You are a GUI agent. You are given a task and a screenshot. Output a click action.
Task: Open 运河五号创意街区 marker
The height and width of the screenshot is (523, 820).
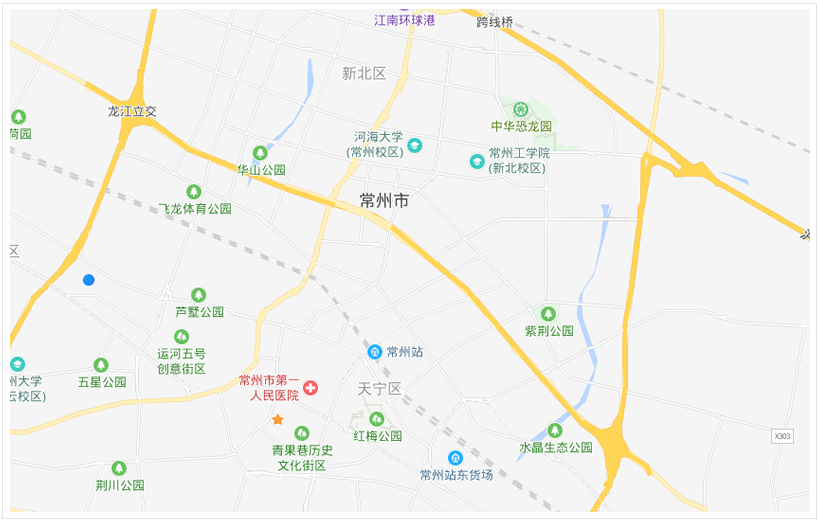181,337
